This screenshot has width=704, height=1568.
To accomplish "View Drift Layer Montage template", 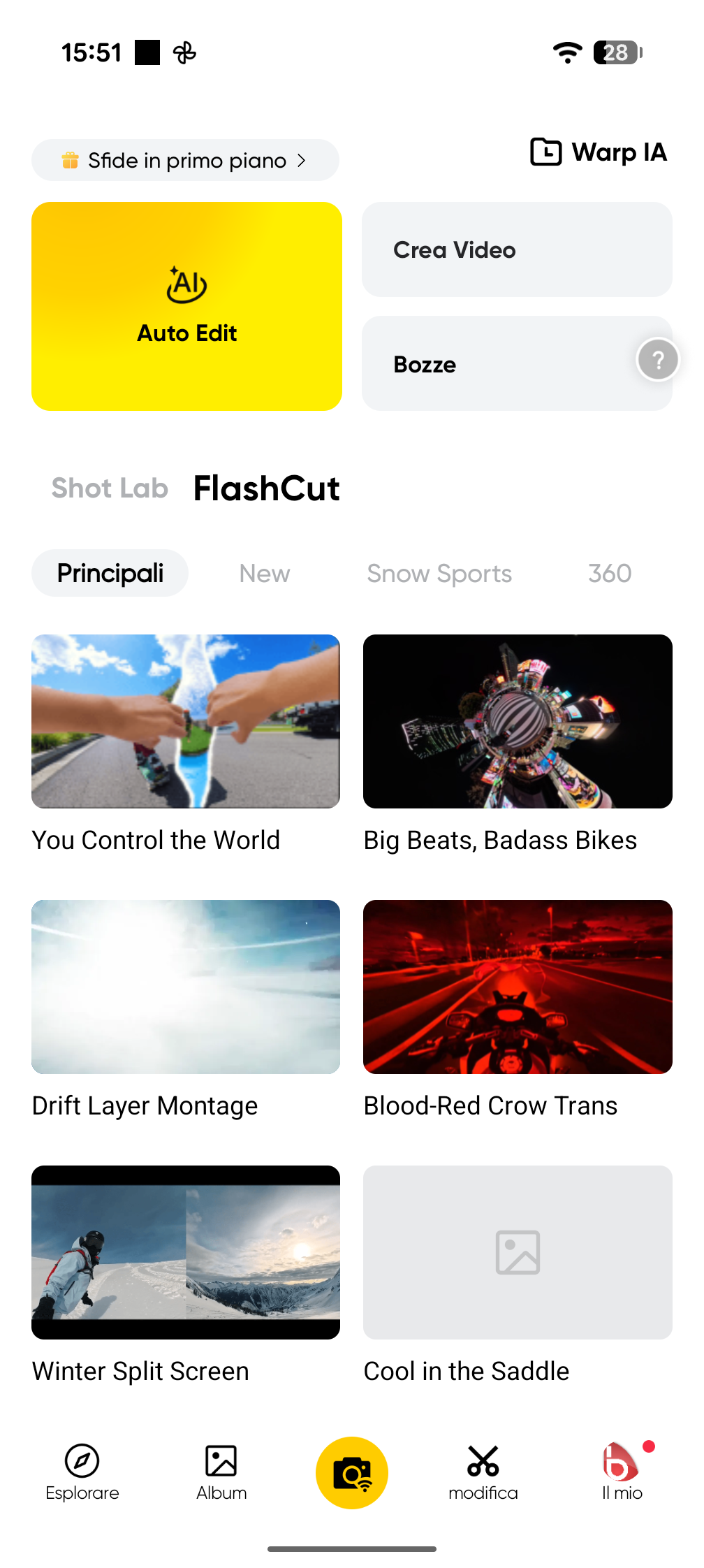I will (186, 987).
